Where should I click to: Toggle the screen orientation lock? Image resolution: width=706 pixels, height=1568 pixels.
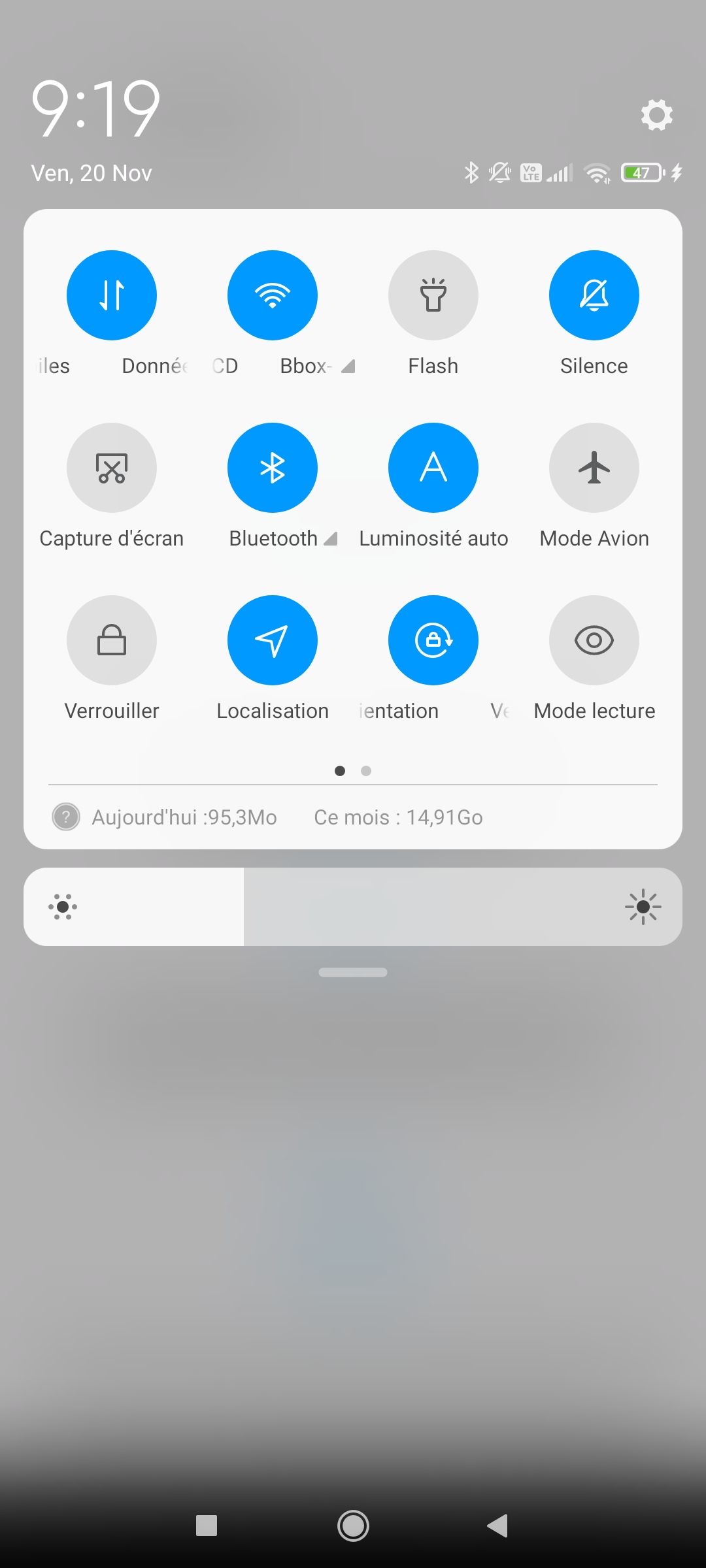pos(433,640)
